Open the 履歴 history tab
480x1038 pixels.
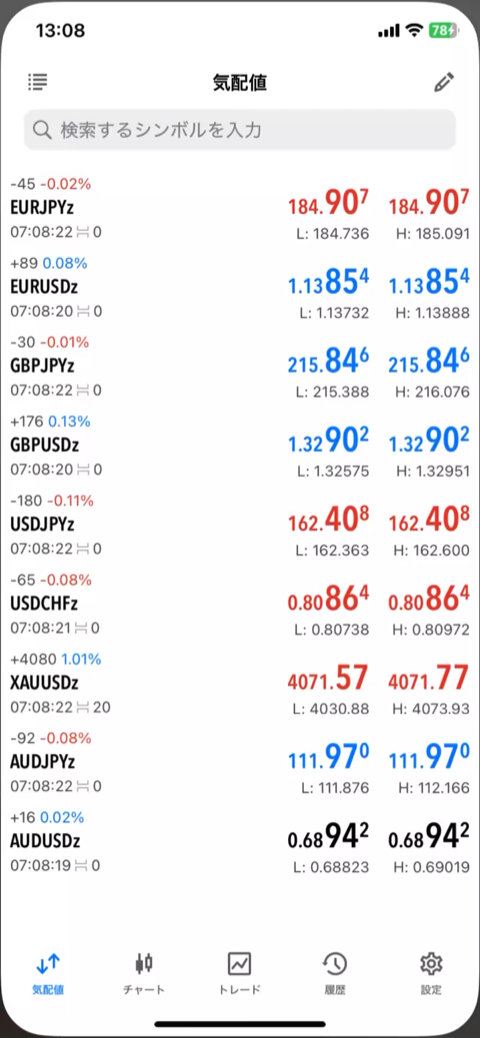[335, 974]
